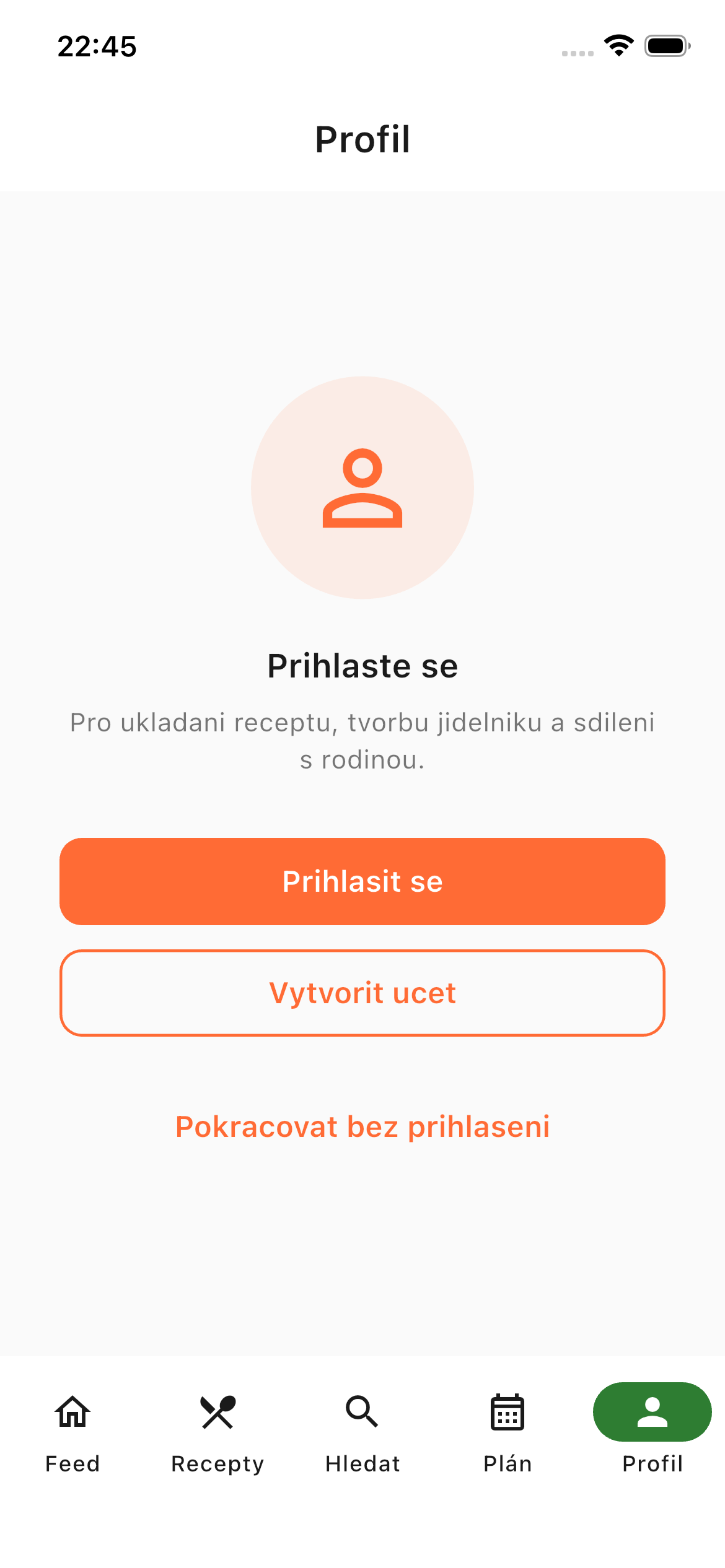The width and height of the screenshot is (725, 1568).
Task: Open the Pokracovat bez prihlaseni link
Action: click(x=362, y=1127)
